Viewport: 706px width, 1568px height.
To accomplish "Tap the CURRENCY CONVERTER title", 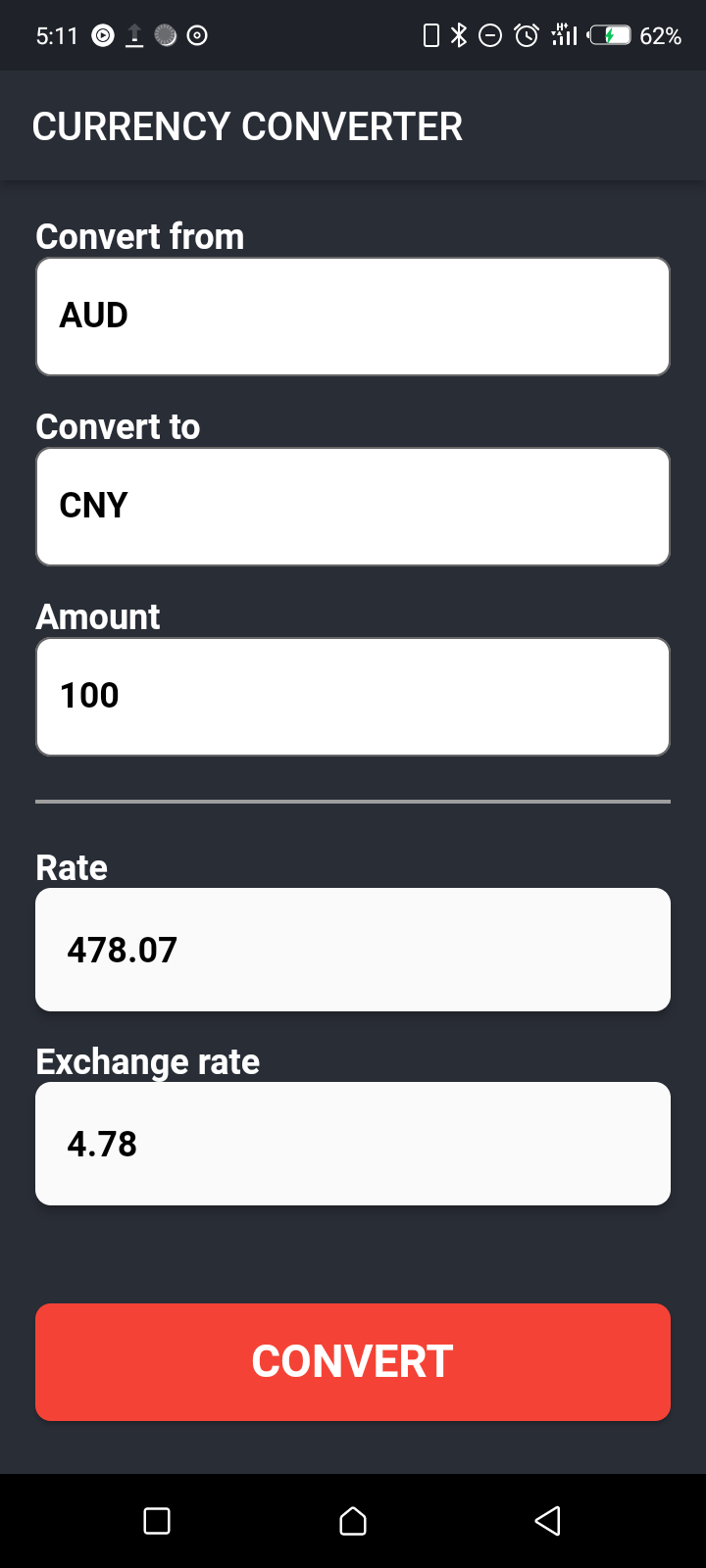I will pyautogui.click(x=247, y=125).
